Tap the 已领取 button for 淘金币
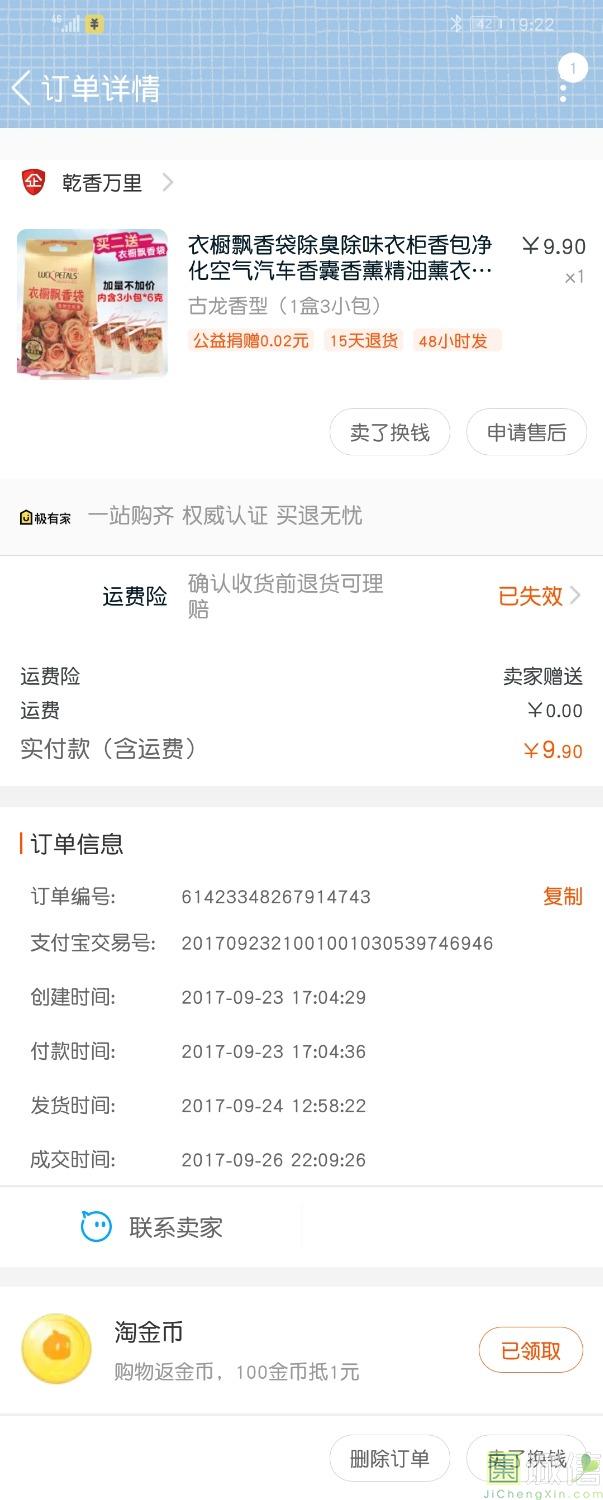 [530, 1351]
